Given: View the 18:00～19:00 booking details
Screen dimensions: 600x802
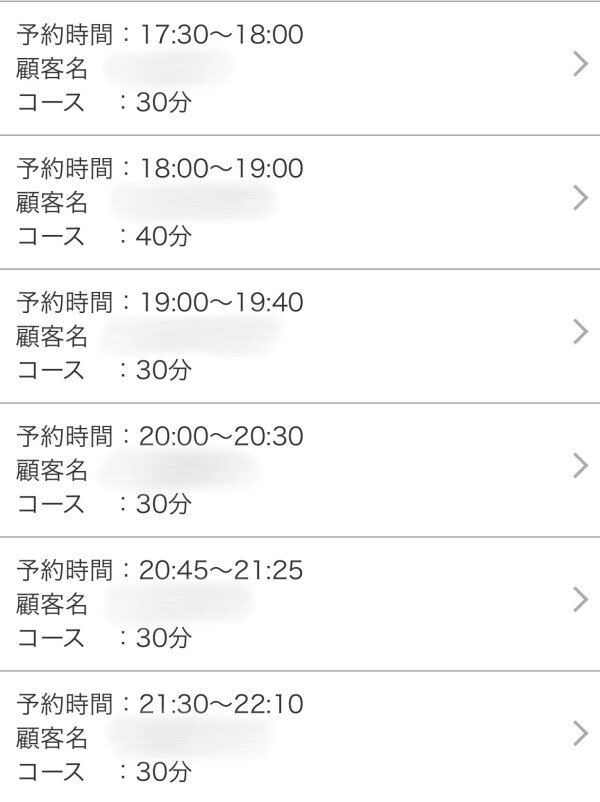Looking at the screenshot, I should pyautogui.click(x=300, y=202).
